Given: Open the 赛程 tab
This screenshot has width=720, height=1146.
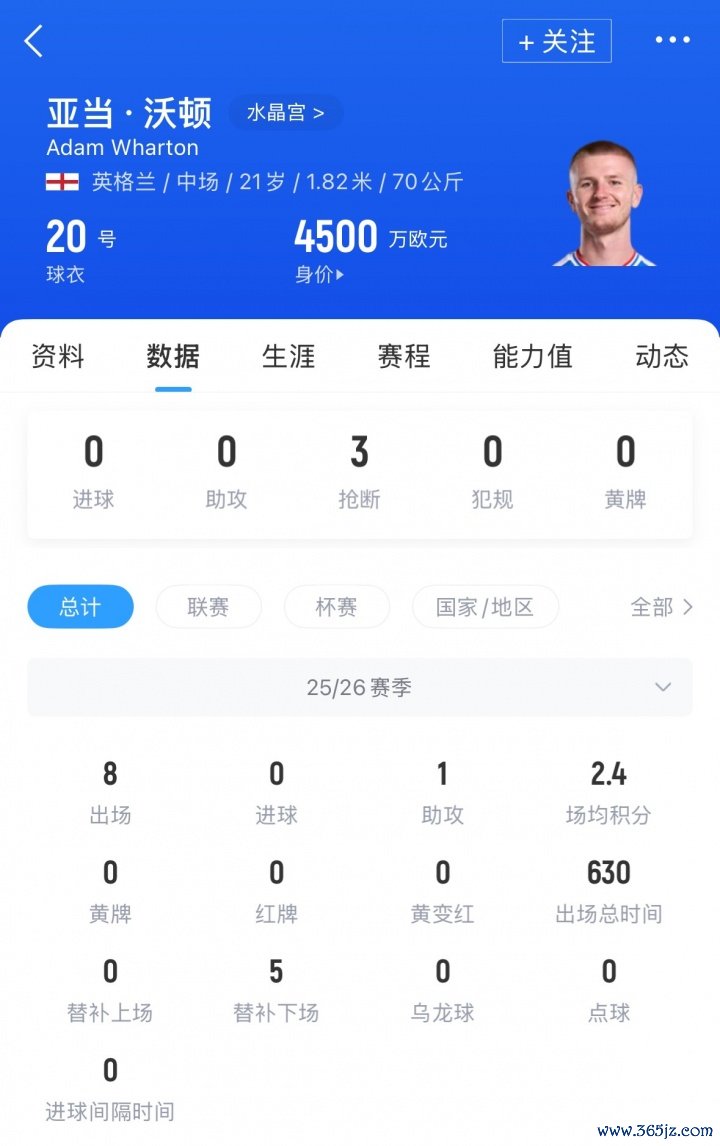Looking at the screenshot, I should coord(403,356).
